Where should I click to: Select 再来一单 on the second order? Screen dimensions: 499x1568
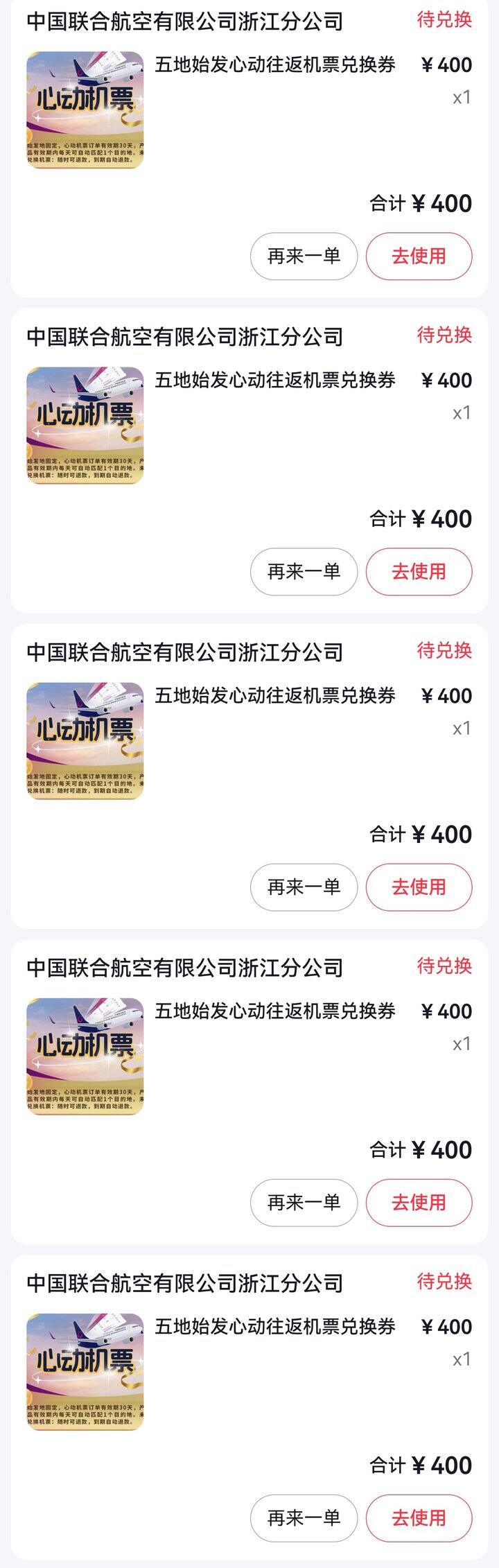click(x=304, y=571)
